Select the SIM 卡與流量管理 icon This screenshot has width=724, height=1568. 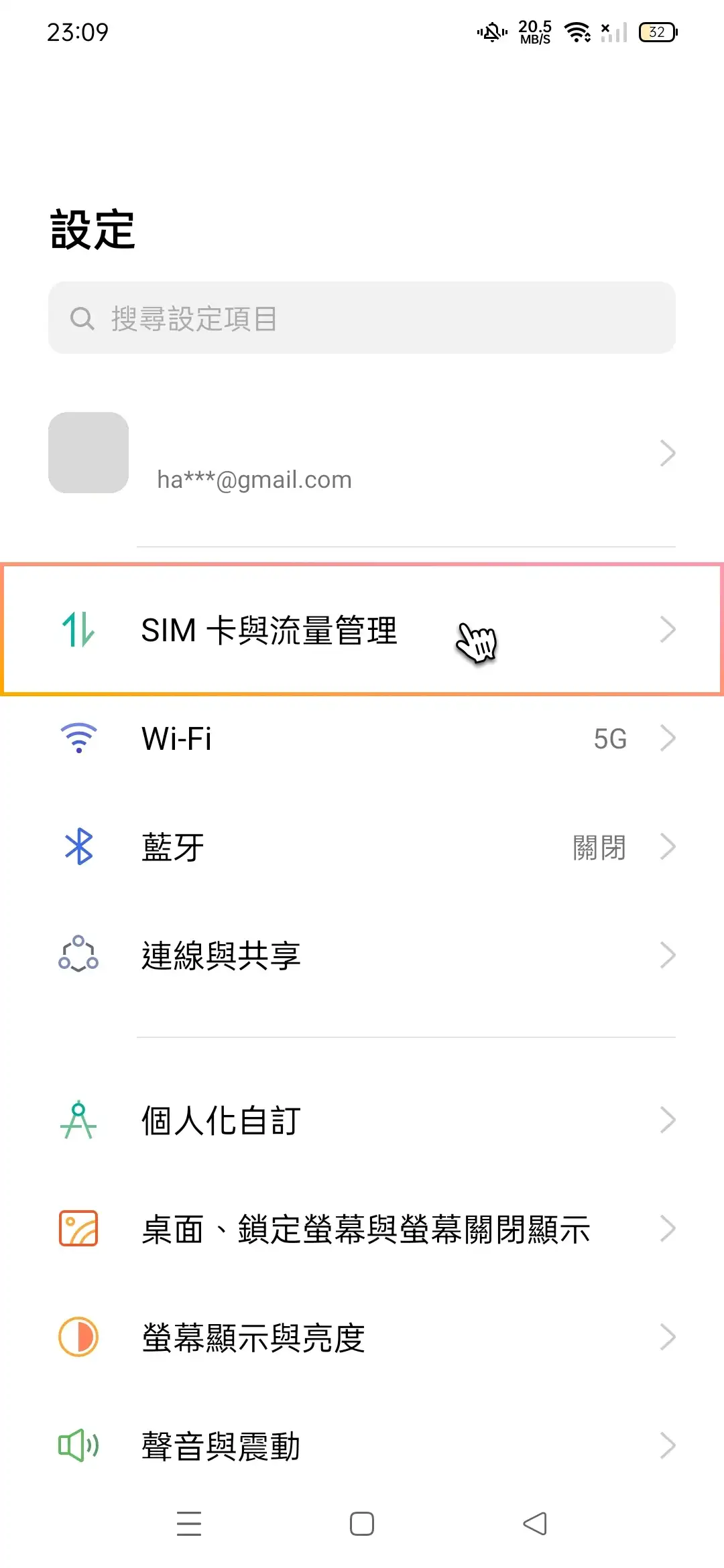79,629
